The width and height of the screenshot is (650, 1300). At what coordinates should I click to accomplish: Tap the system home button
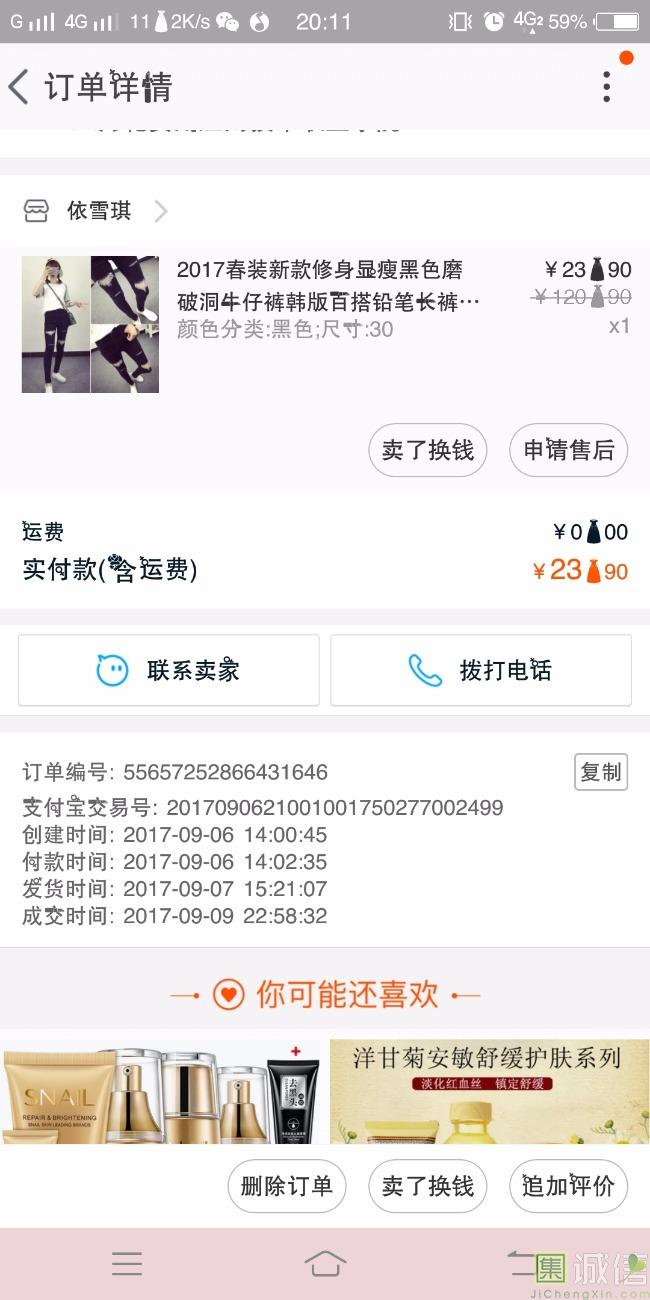click(x=325, y=1264)
